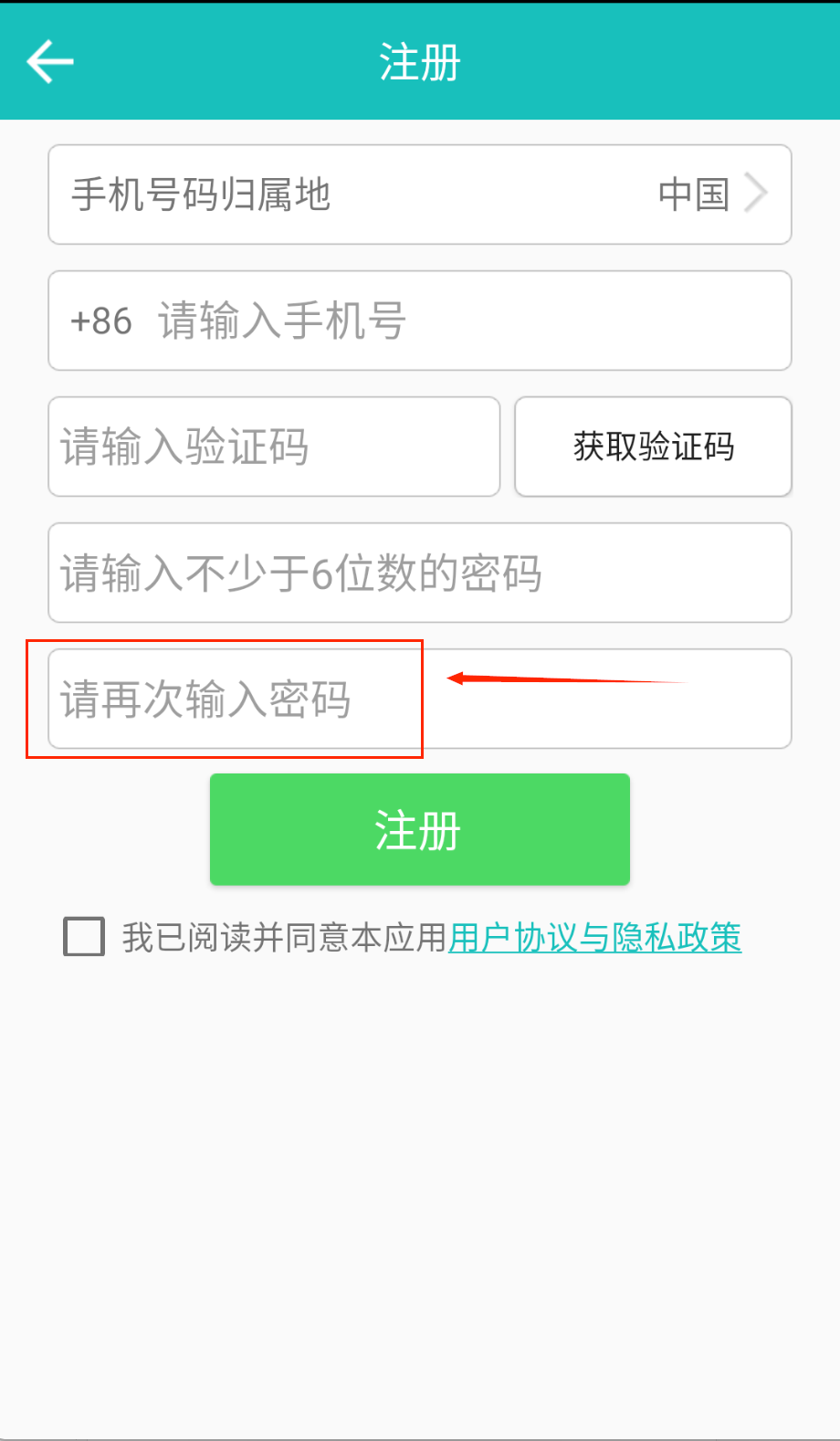Submit with the green 注册 button

pyautogui.click(x=420, y=829)
